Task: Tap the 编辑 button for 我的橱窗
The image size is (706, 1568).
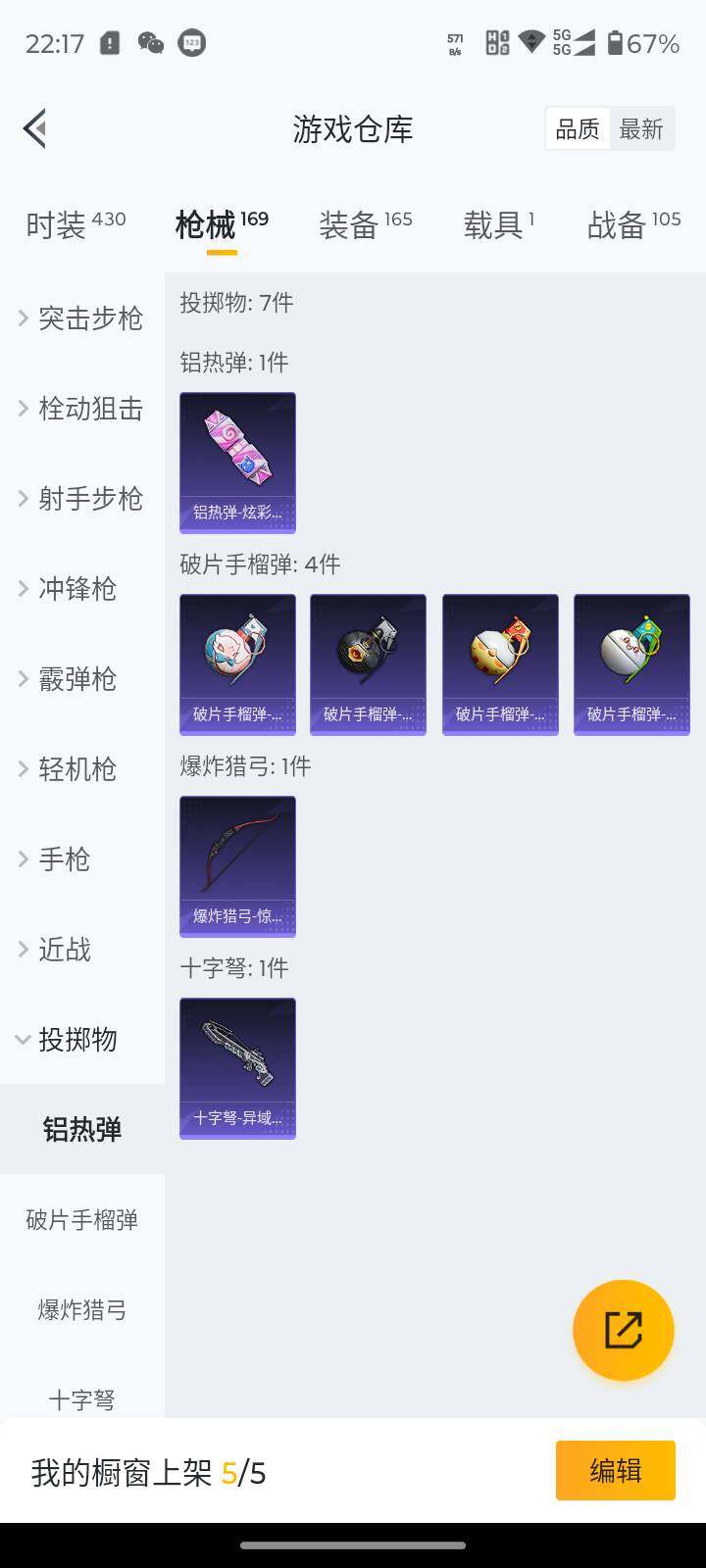Action: [615, 1470]
